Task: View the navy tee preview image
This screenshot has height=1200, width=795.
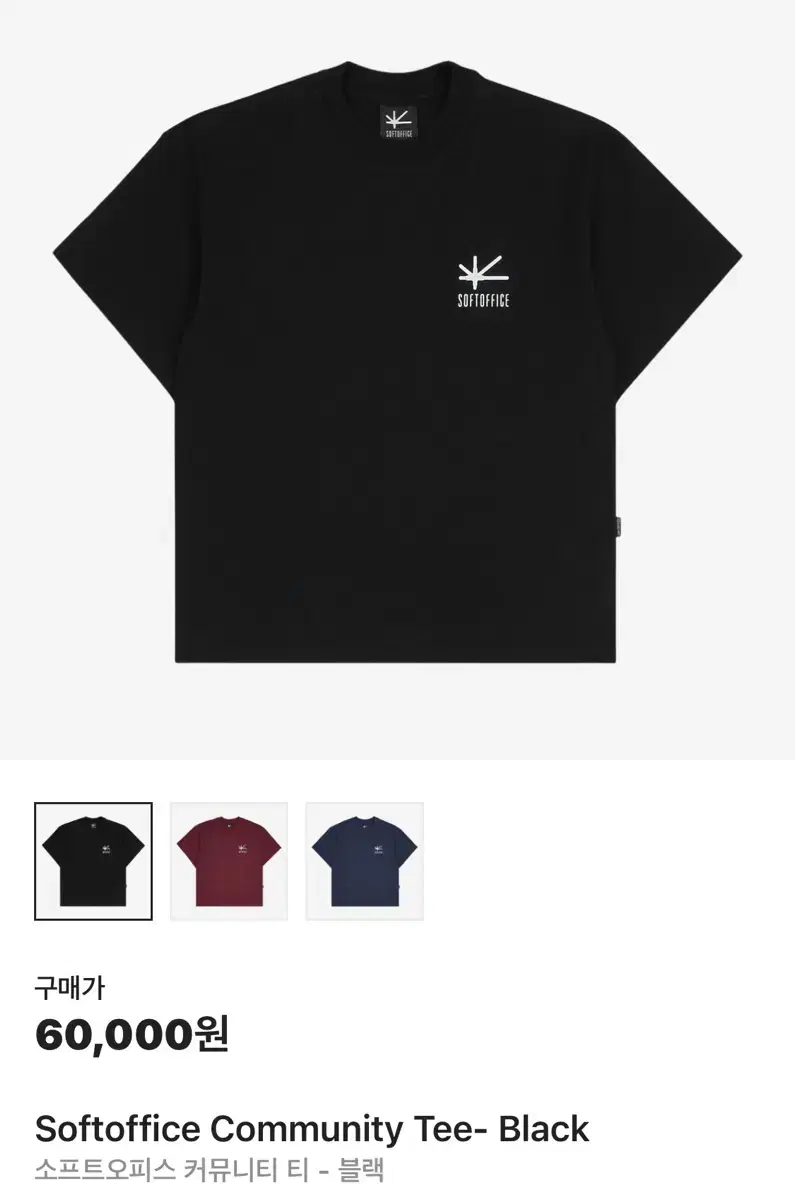Action: pyautogui.click(x=364, y=860)
